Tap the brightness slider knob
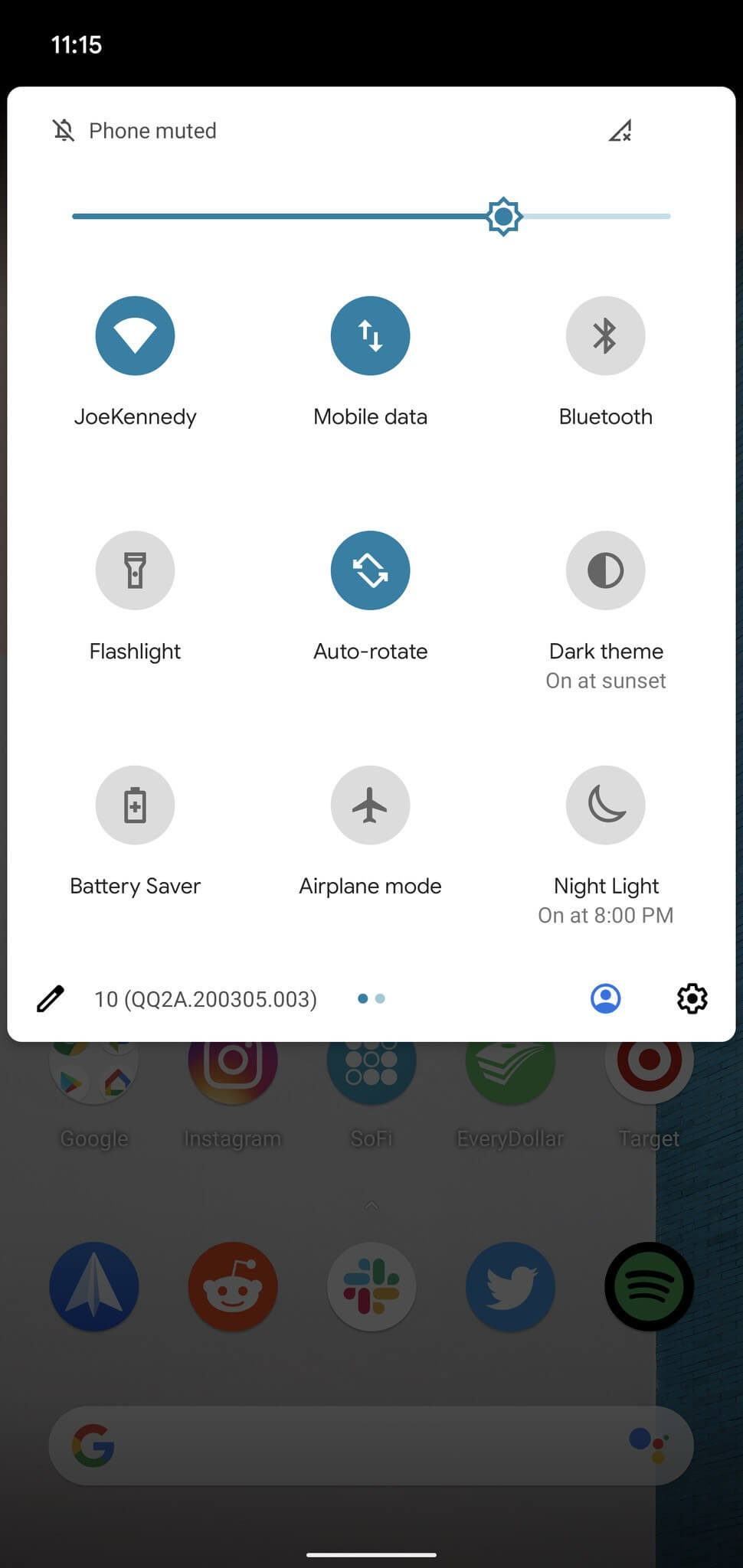The width and height of the screenshot is (743, 1568). (503, 217)
